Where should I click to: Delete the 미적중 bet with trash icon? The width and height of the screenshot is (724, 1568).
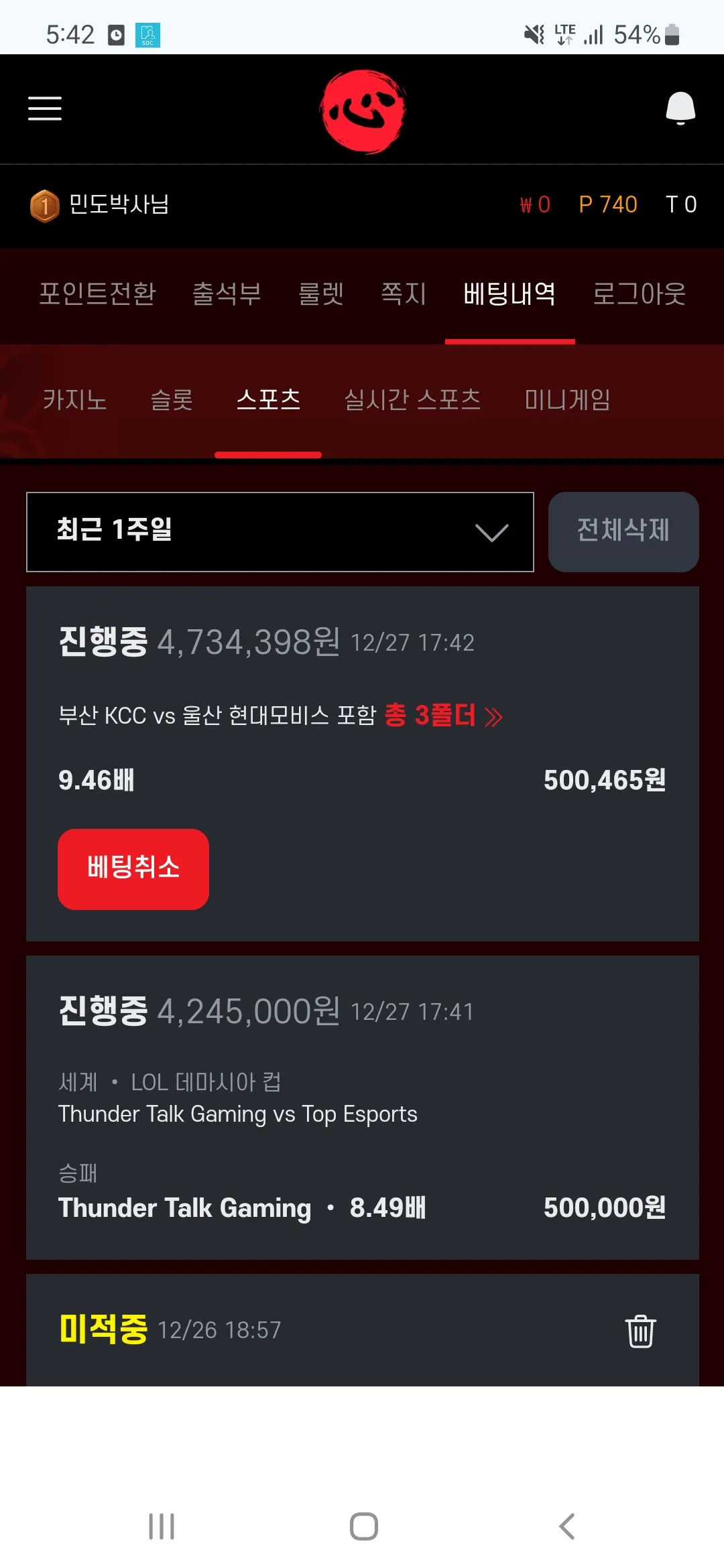pos(640,1331)
